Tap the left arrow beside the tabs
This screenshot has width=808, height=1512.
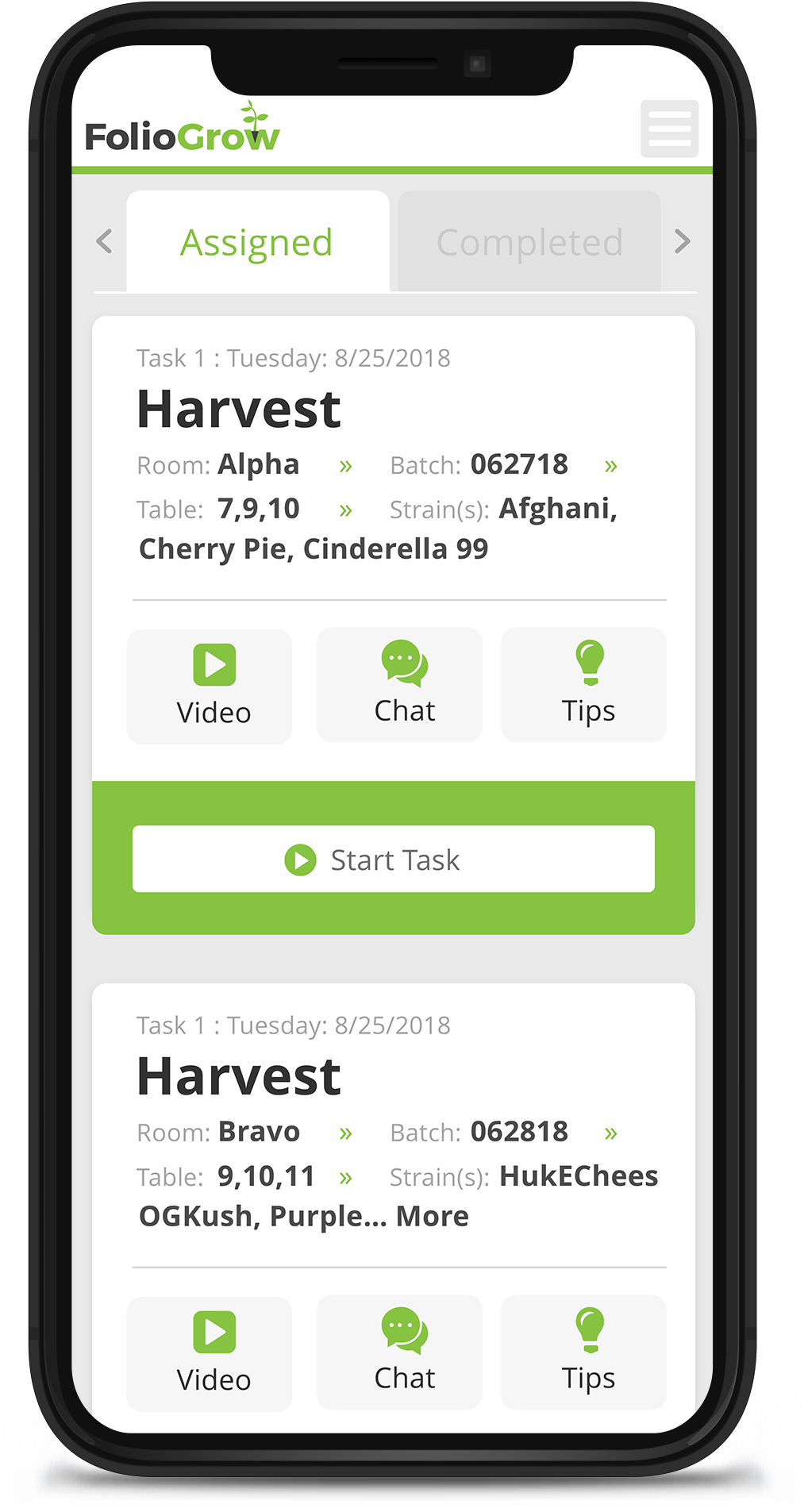[x=104, y=241]
